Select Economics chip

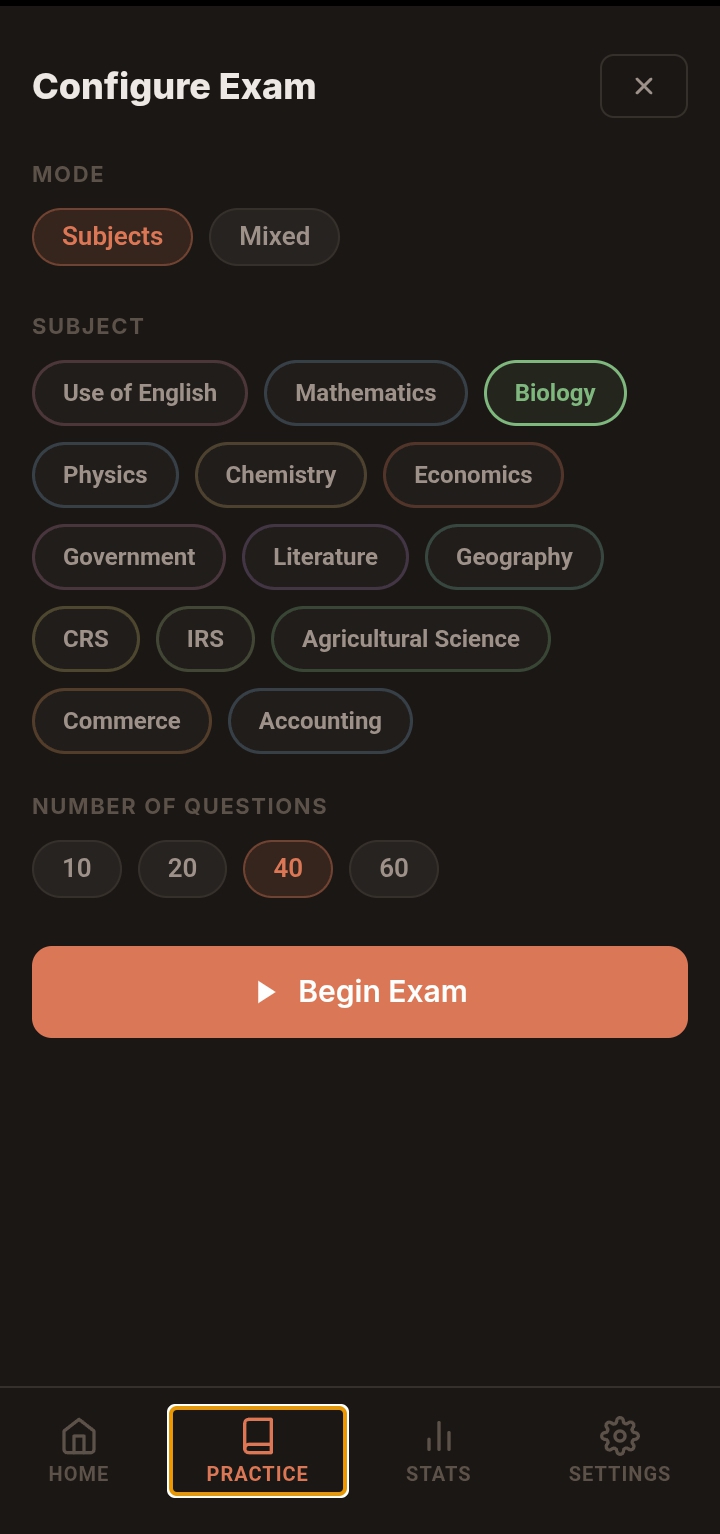click(473, 475)
